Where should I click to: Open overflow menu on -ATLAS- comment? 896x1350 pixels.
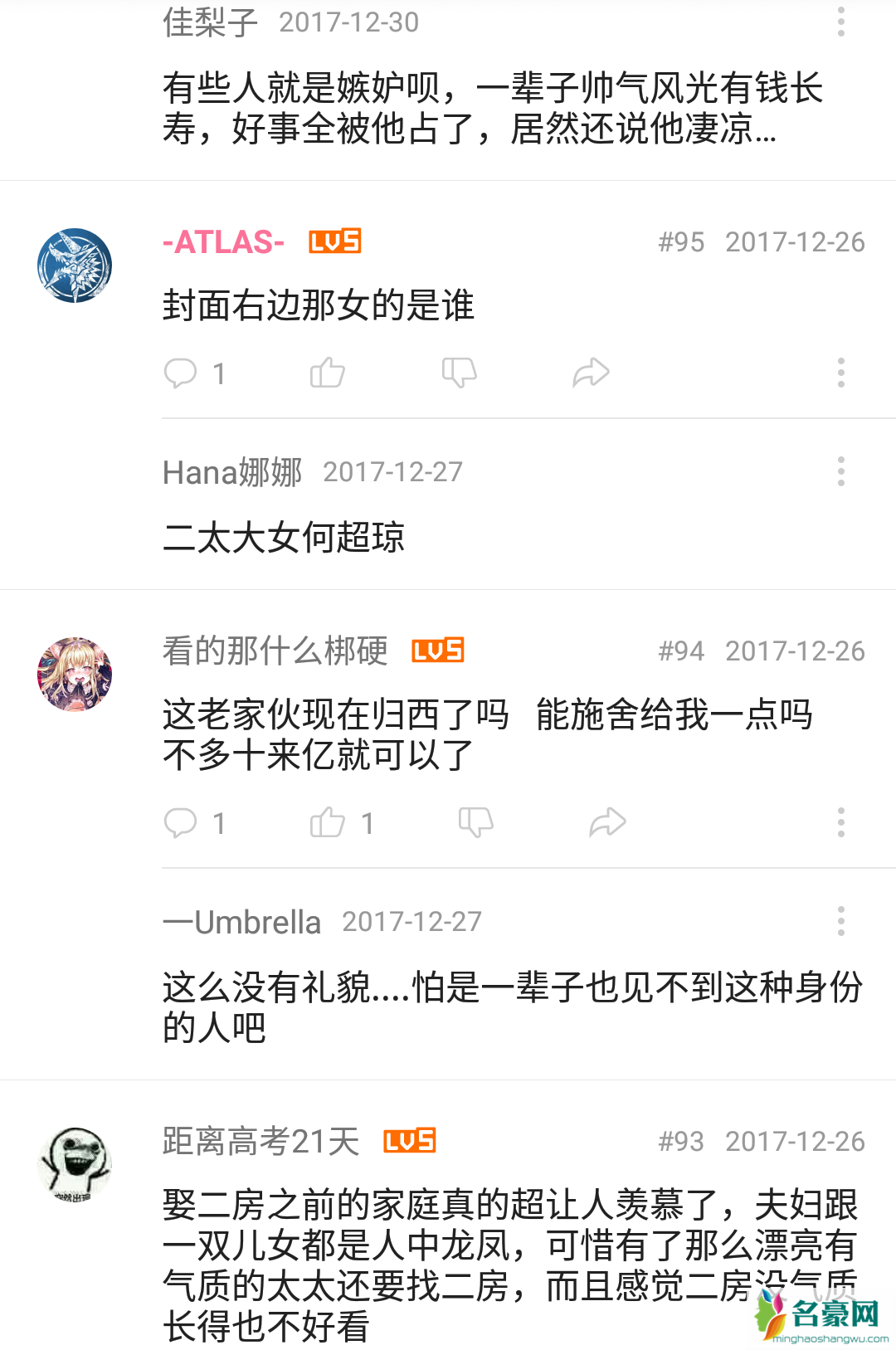click(840, 373)
